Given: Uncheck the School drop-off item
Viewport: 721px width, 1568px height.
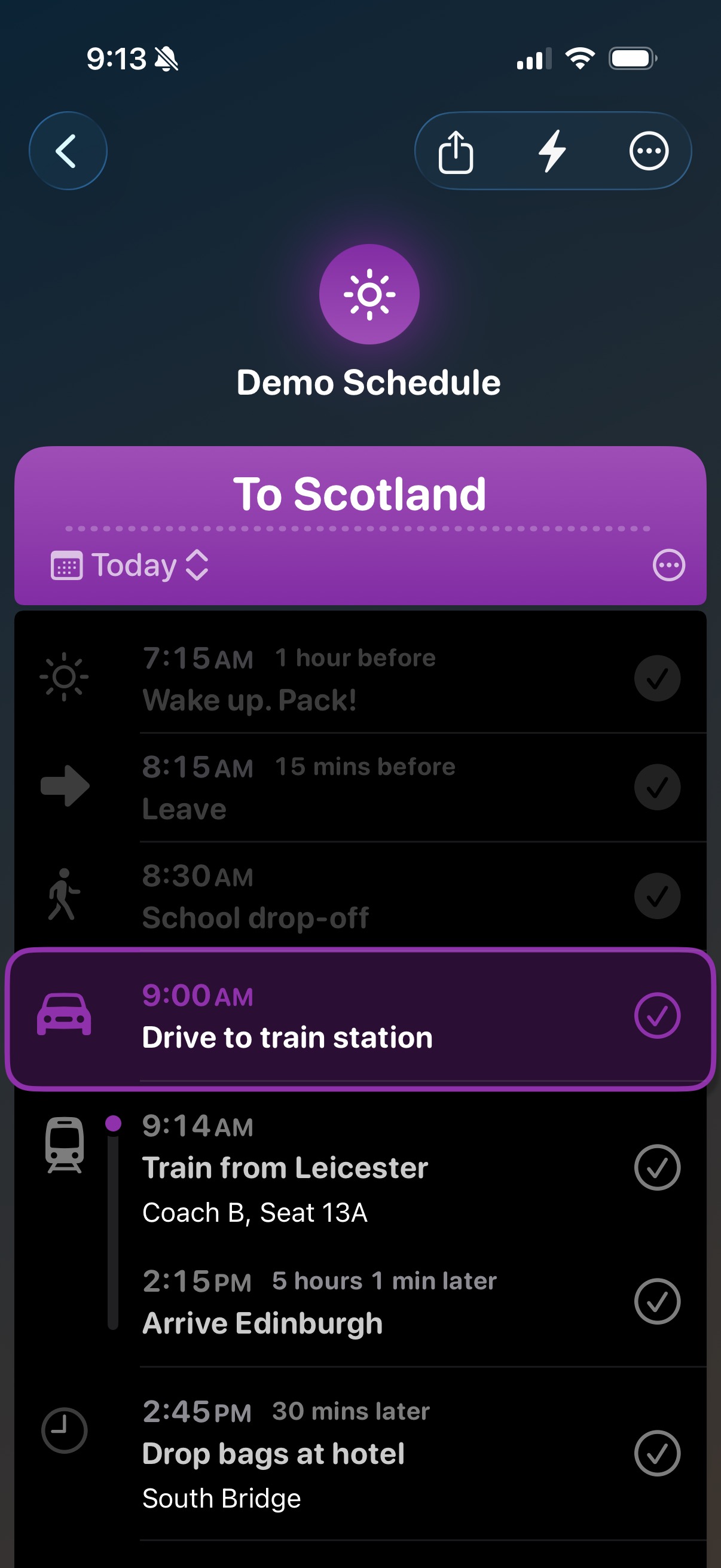Looking at the screenshot, I should pyautogui.click(x=657, y=896).
